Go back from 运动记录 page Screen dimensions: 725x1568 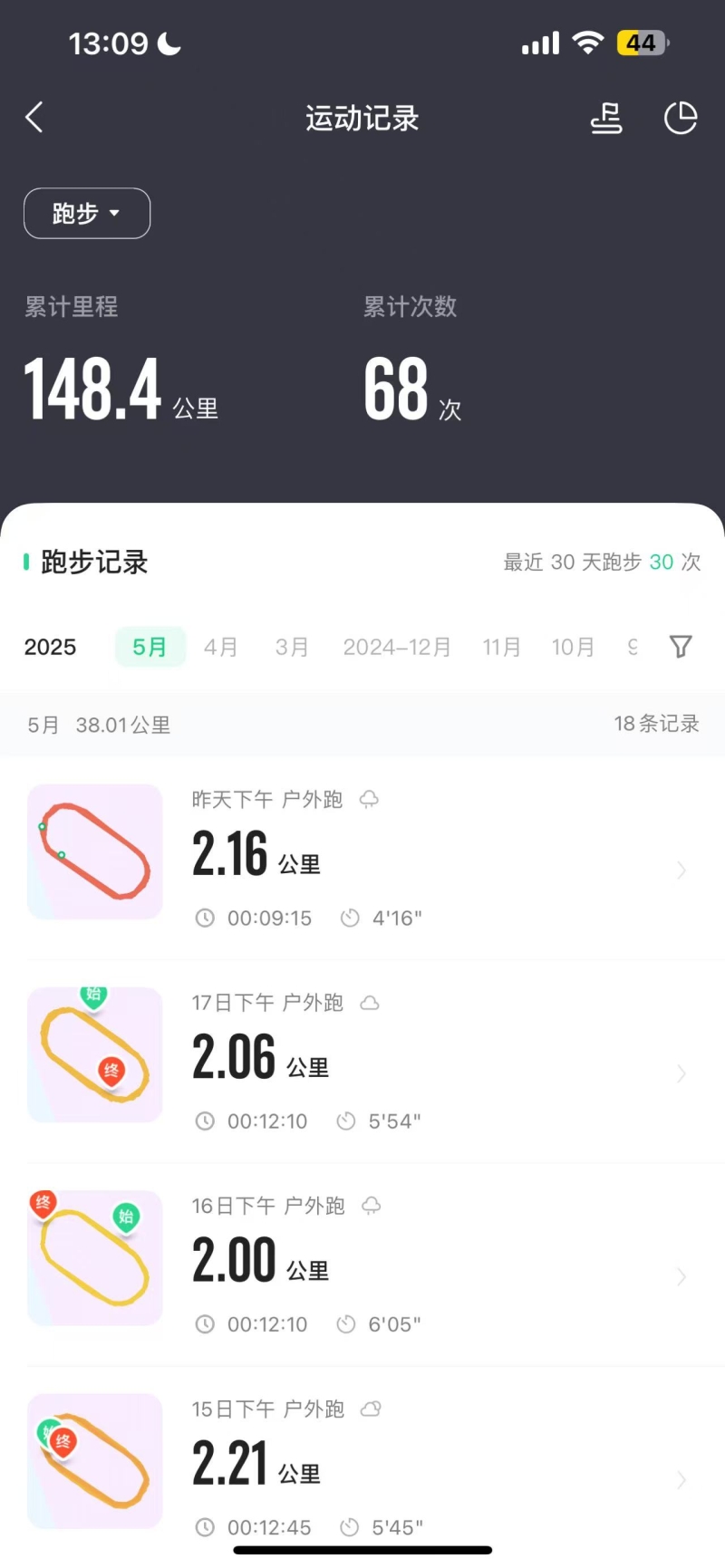(x=34, y=118)
